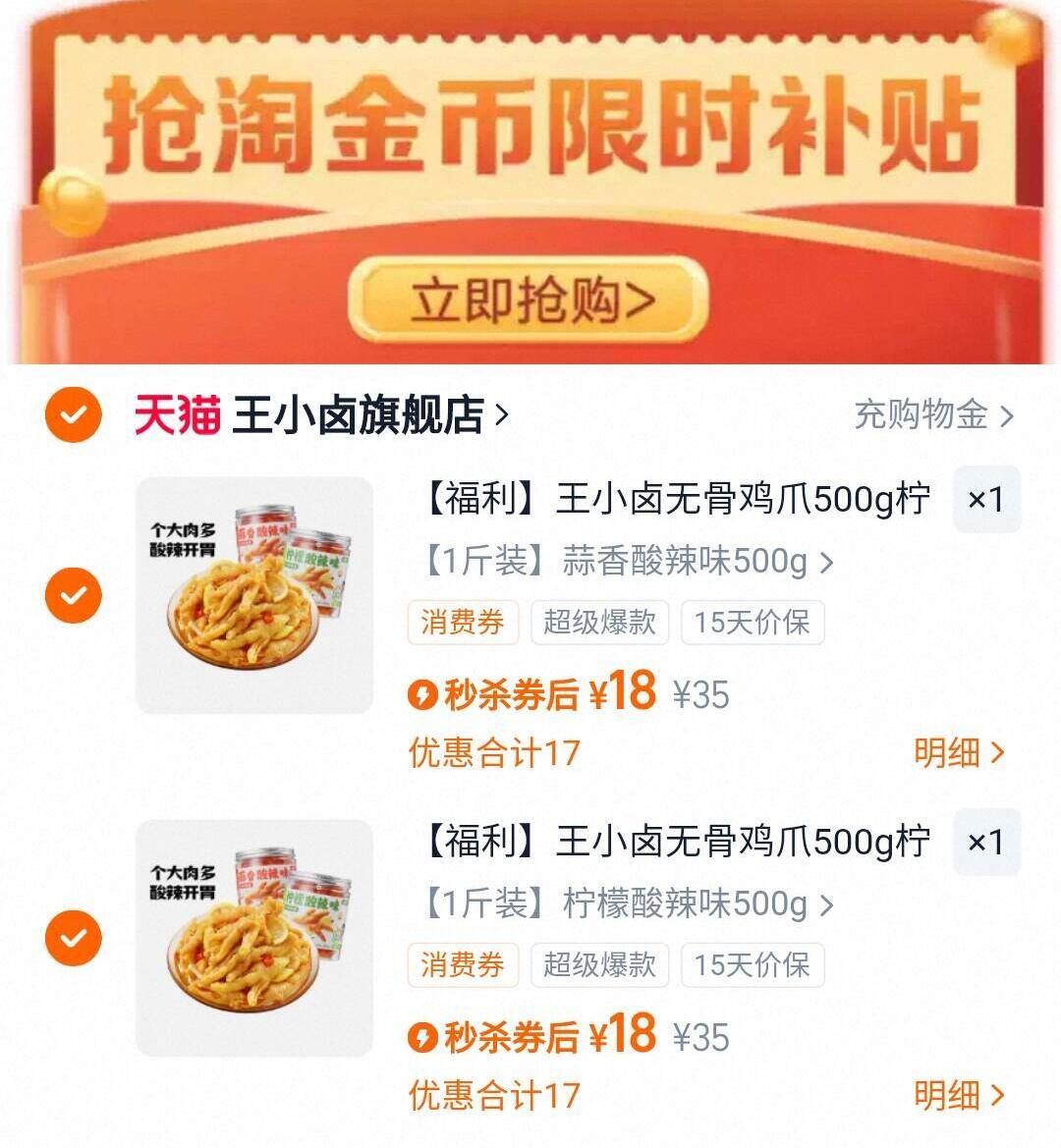Click the lightning seckill icon on second item

point(423,1034)
